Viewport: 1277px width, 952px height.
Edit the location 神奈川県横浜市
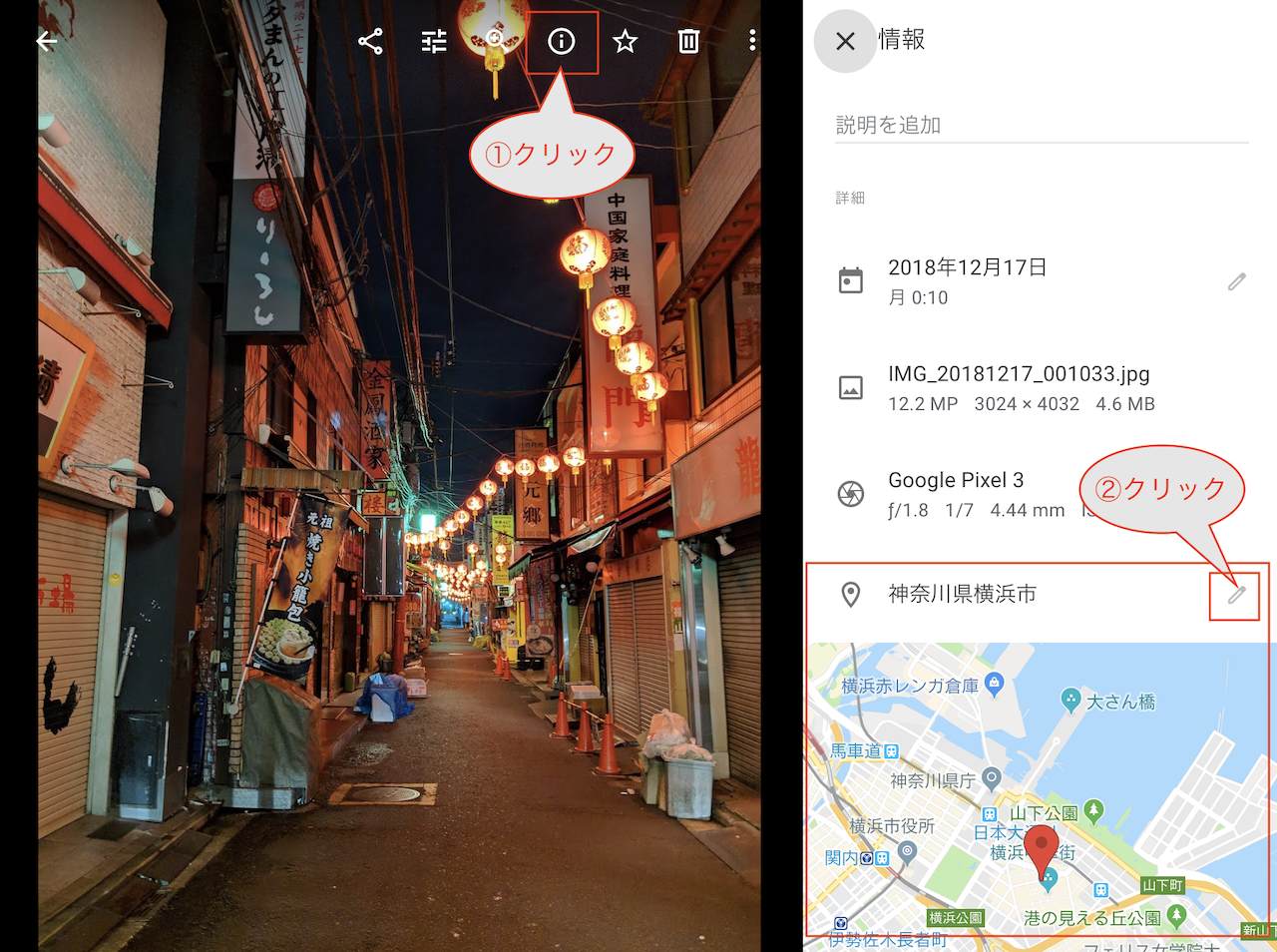pos(1236,595)
